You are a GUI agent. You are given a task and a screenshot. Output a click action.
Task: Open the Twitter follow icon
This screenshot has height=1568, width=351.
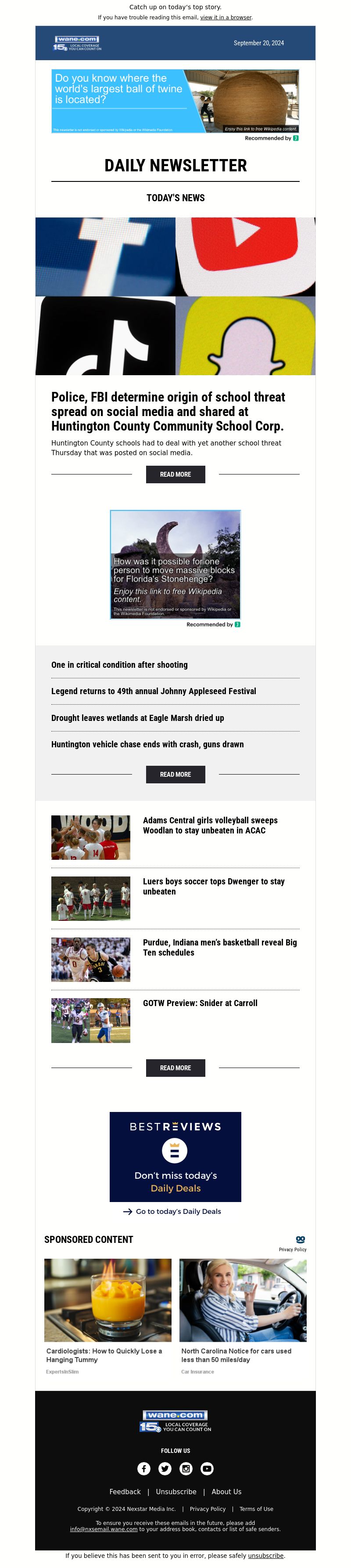(x=165, y=1468)
